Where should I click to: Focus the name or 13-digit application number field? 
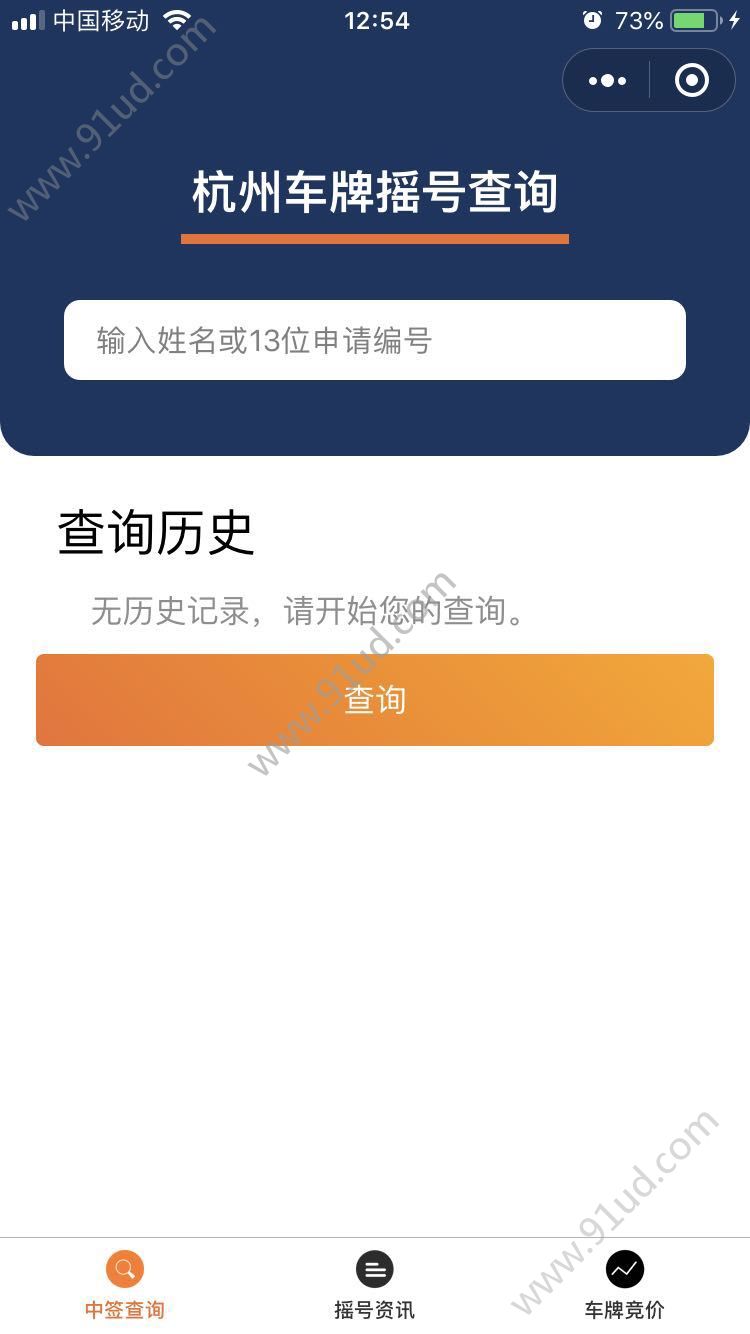375,341
